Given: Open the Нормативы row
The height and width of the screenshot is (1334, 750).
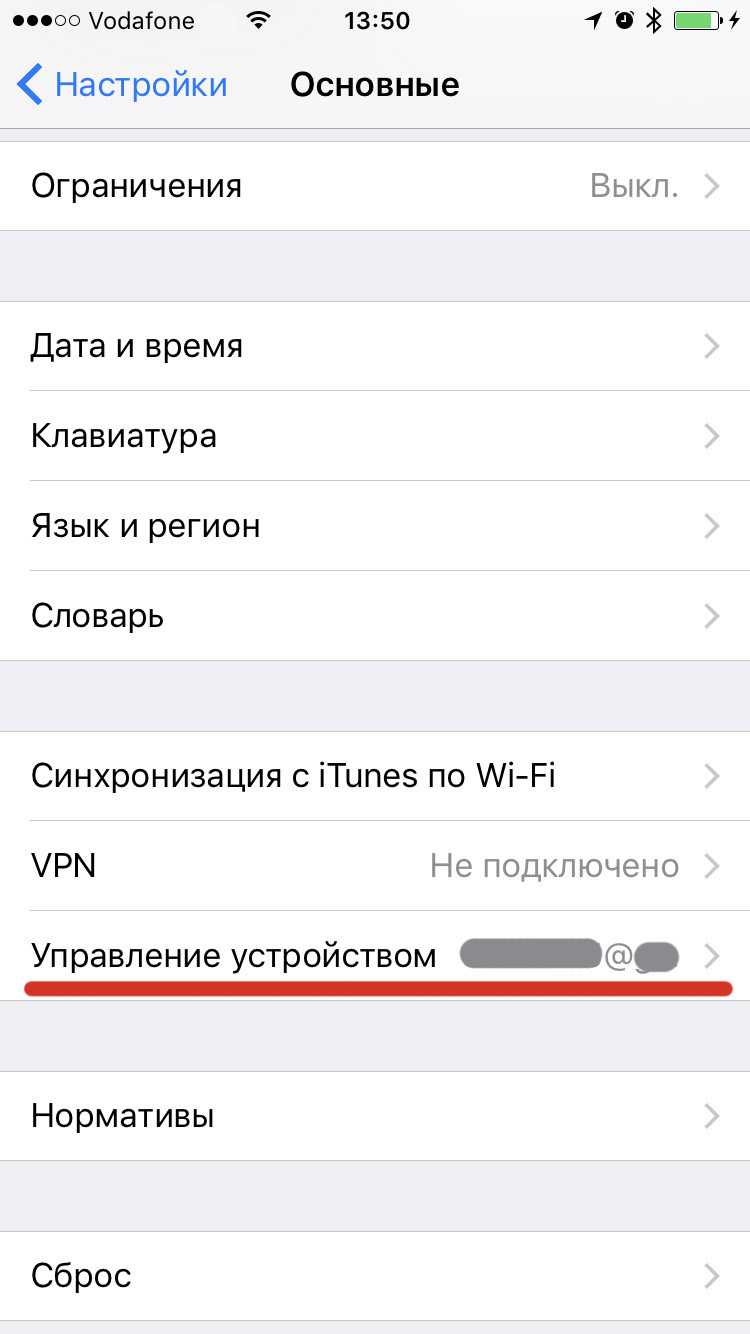Looking at the screenshot, I should click(x=375, y=1116).
